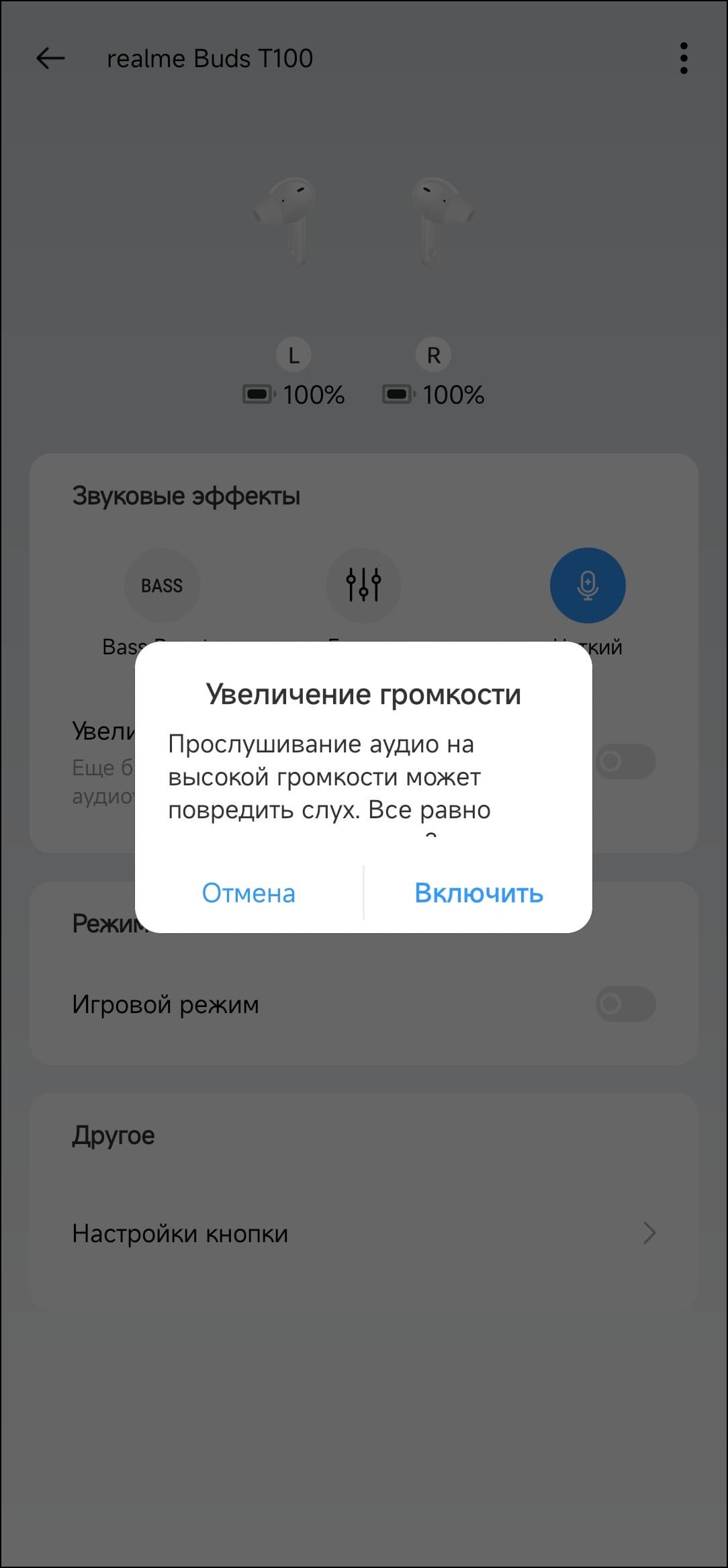Go back from realme Buds T100
This screenshot has width=728, height=1568.
[x=50, y=58]
